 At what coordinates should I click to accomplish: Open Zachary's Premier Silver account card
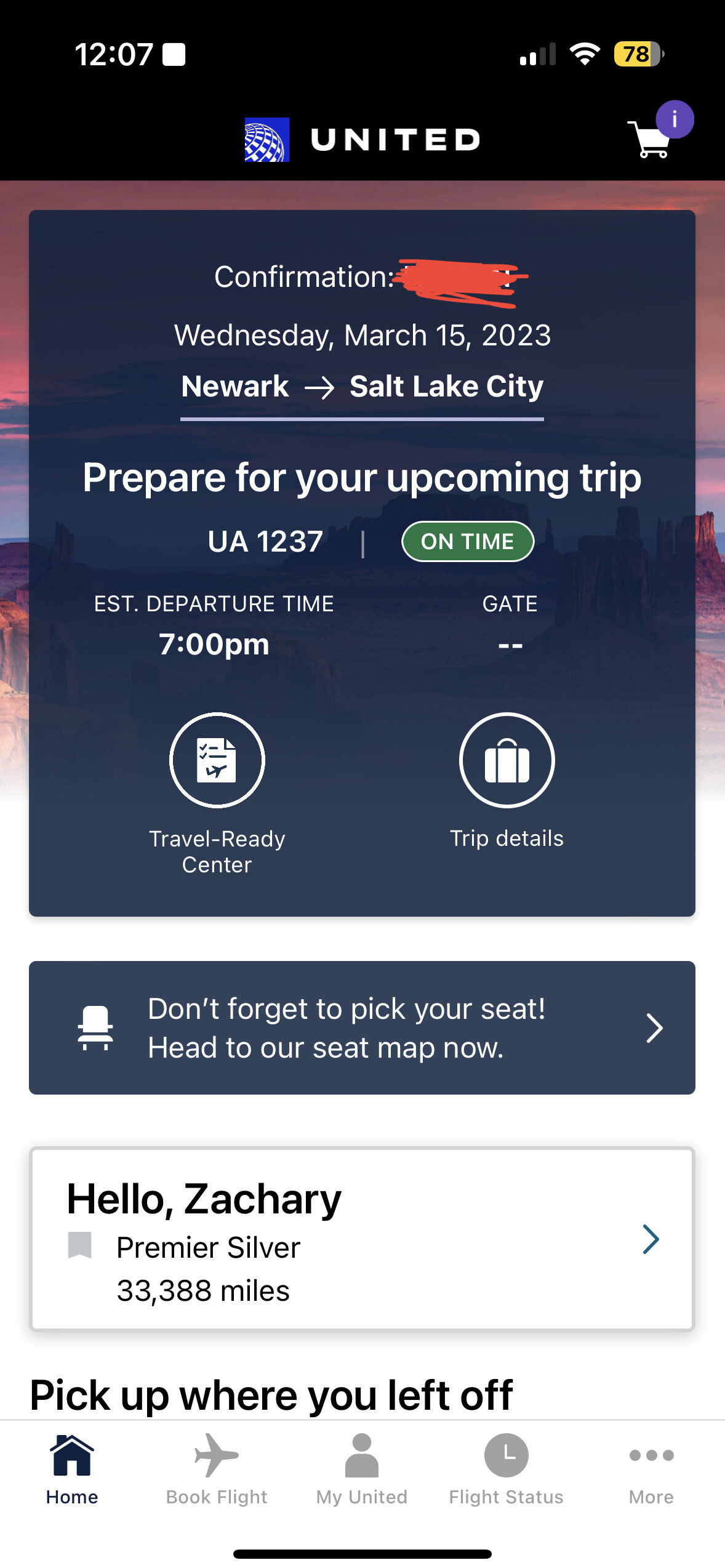(362, 1239)
